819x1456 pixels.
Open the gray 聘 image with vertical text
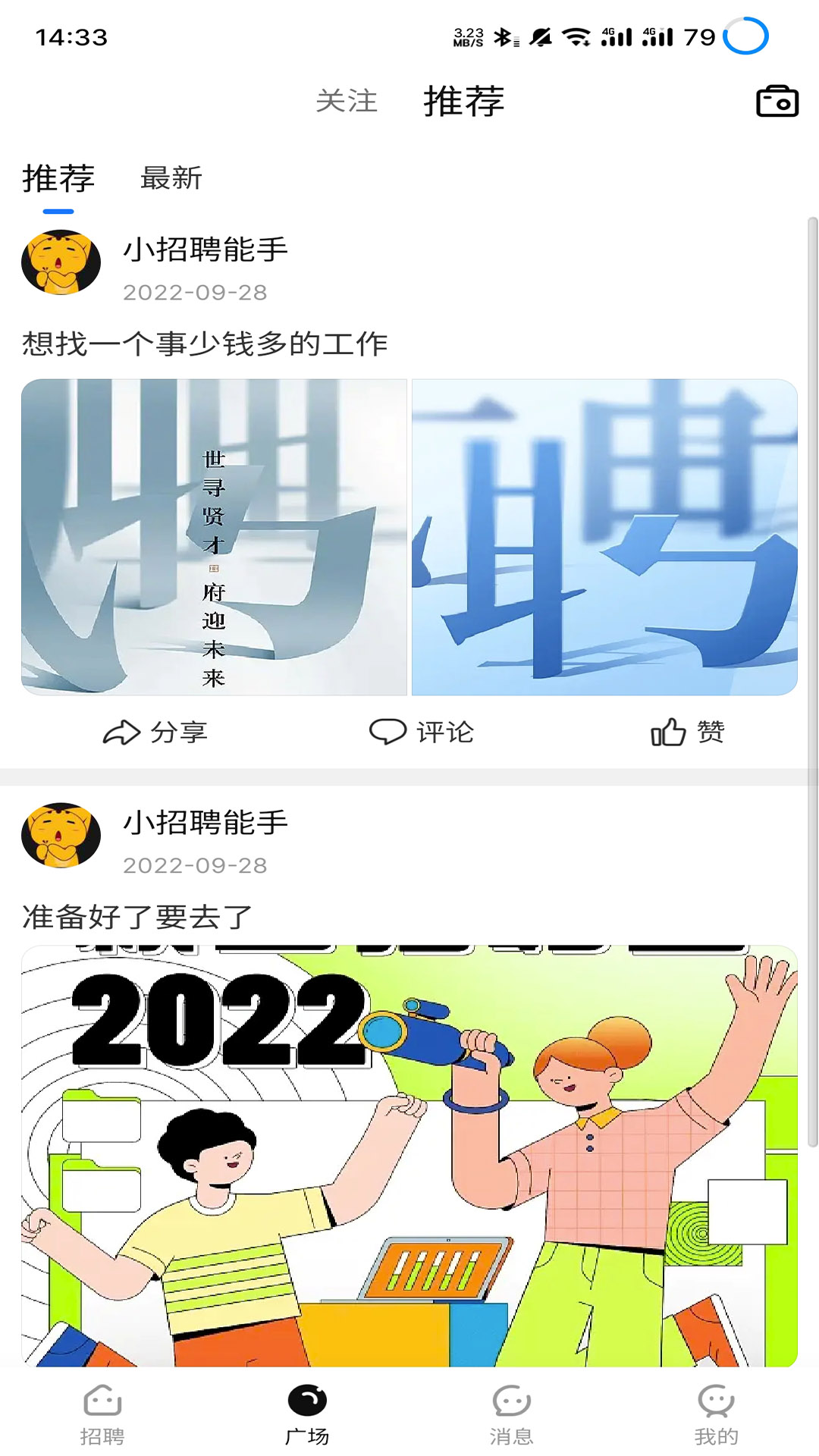pyautogui.click(x=214, y=537)
